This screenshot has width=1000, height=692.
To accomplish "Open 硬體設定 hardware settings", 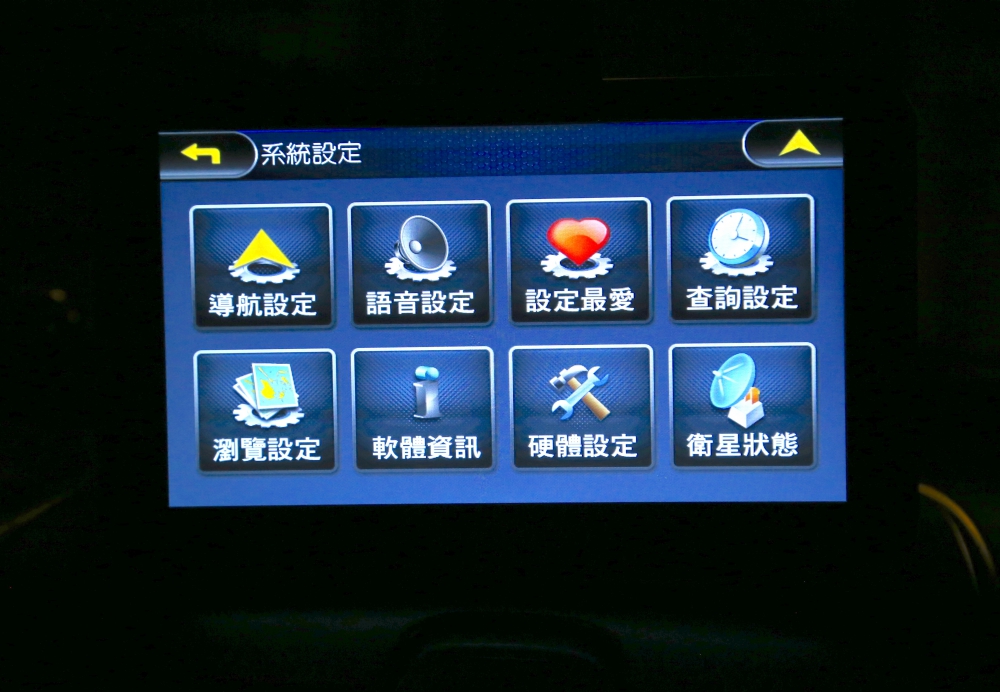I will (581, 406).
